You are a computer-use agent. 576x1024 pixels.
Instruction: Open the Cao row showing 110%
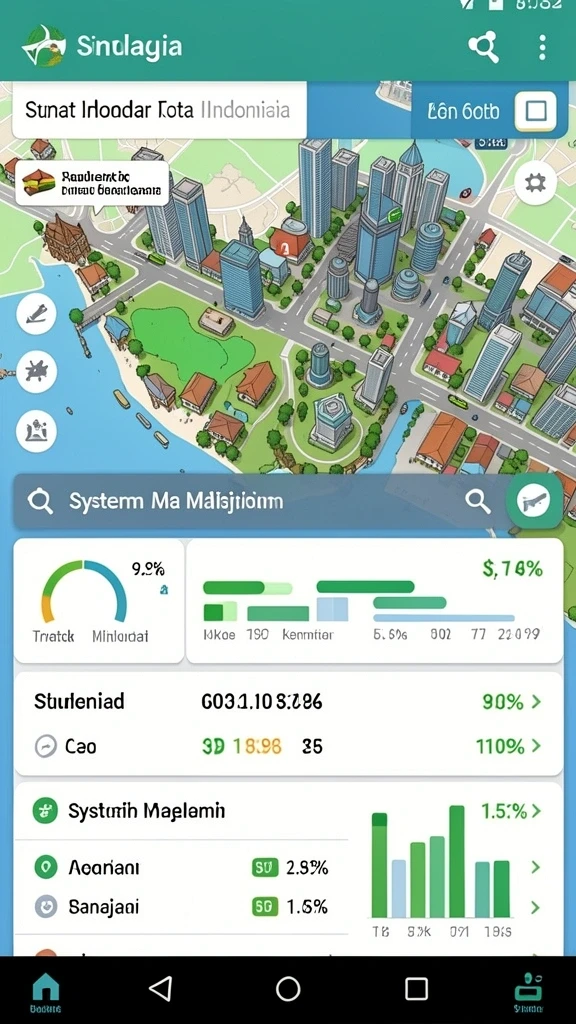point(288,746)
